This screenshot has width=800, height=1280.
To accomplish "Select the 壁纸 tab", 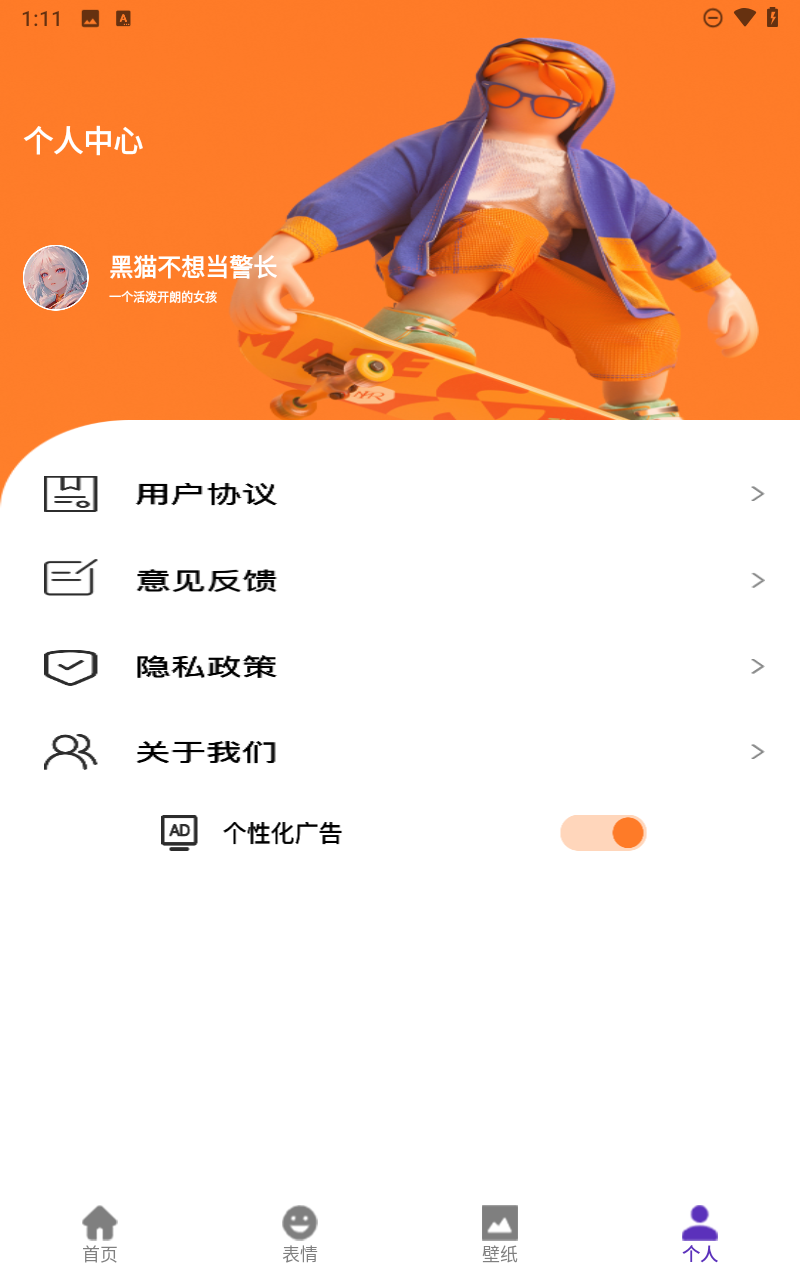I will [x=500, y=1234].
